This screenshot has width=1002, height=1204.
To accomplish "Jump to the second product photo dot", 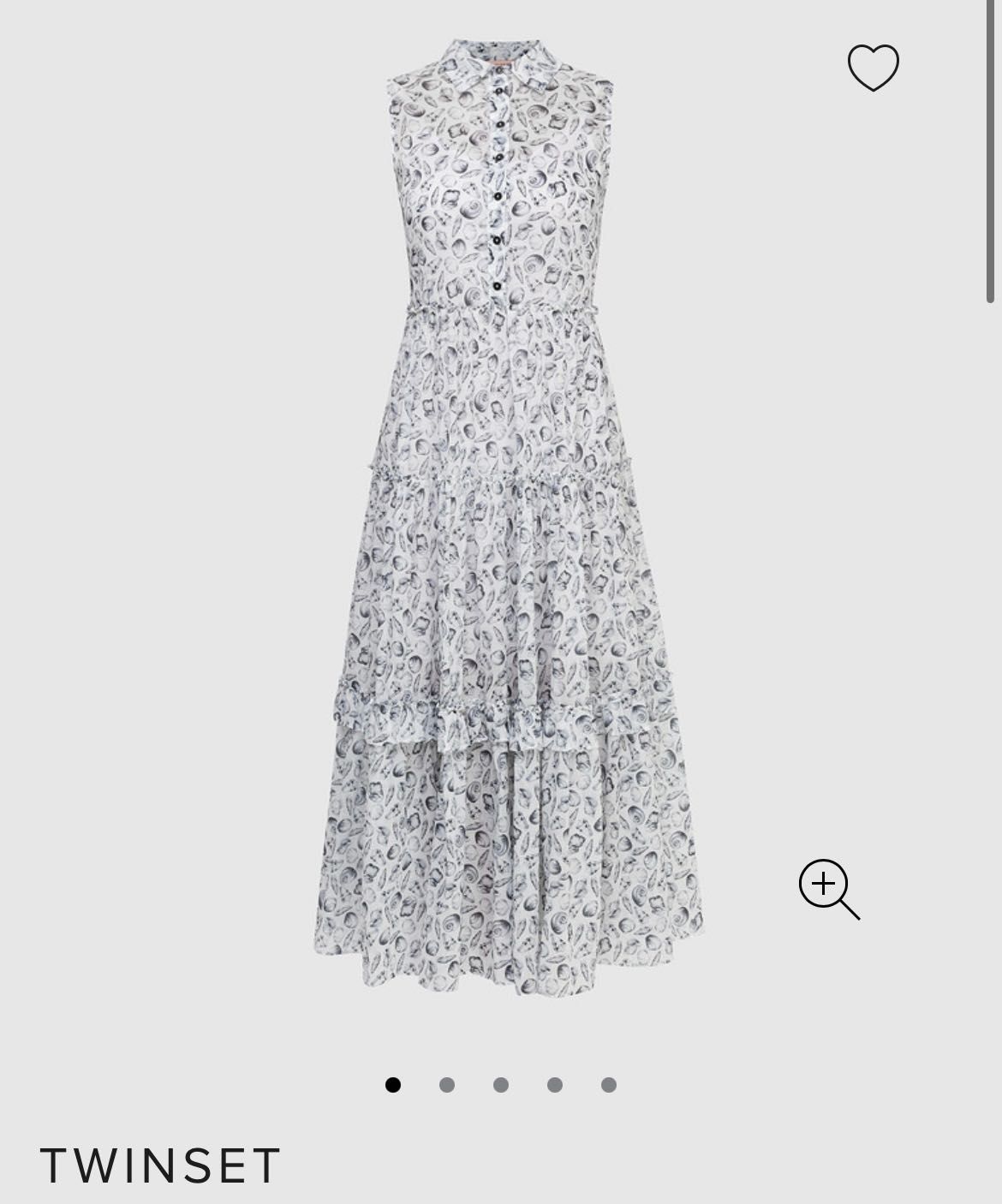I will [447, 1085].
